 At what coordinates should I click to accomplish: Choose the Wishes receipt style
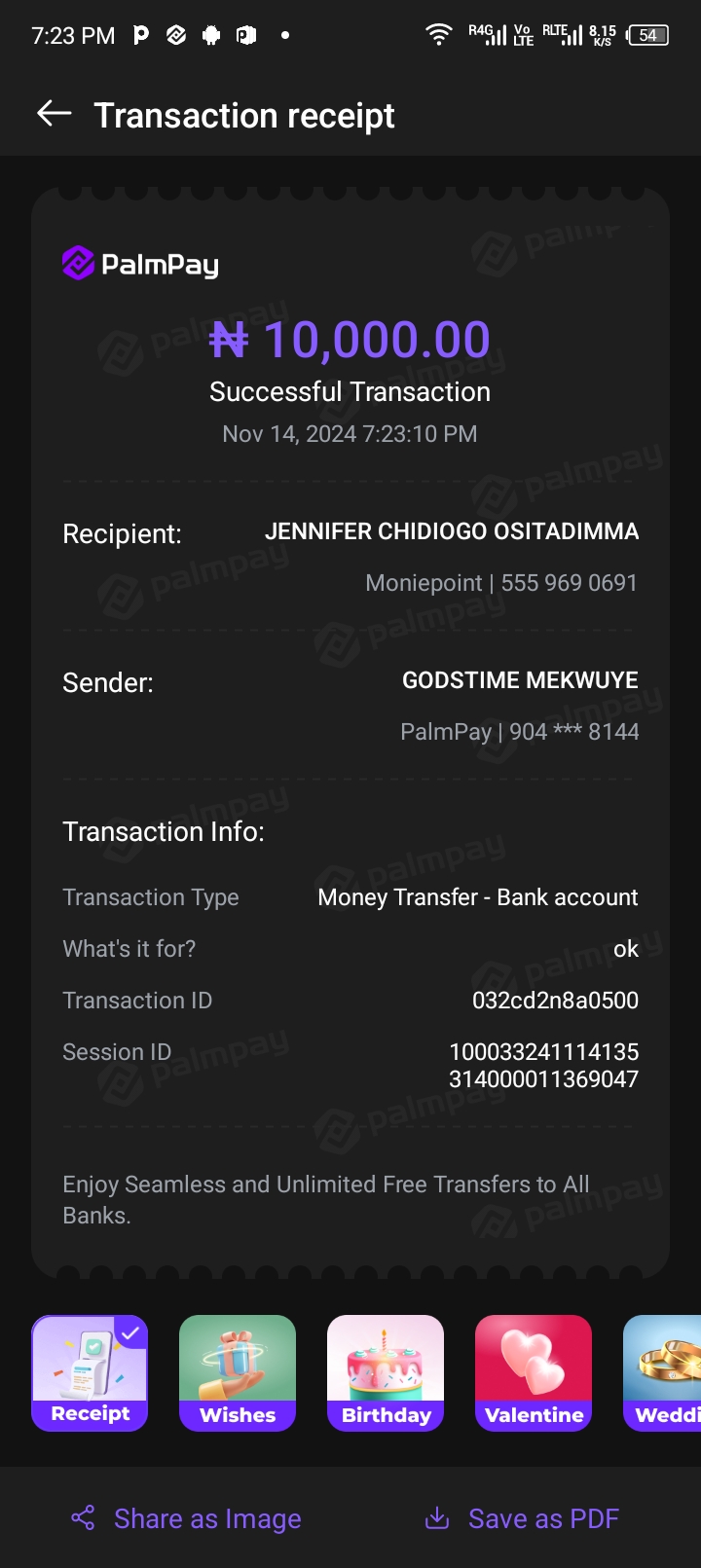(238, 1372)
